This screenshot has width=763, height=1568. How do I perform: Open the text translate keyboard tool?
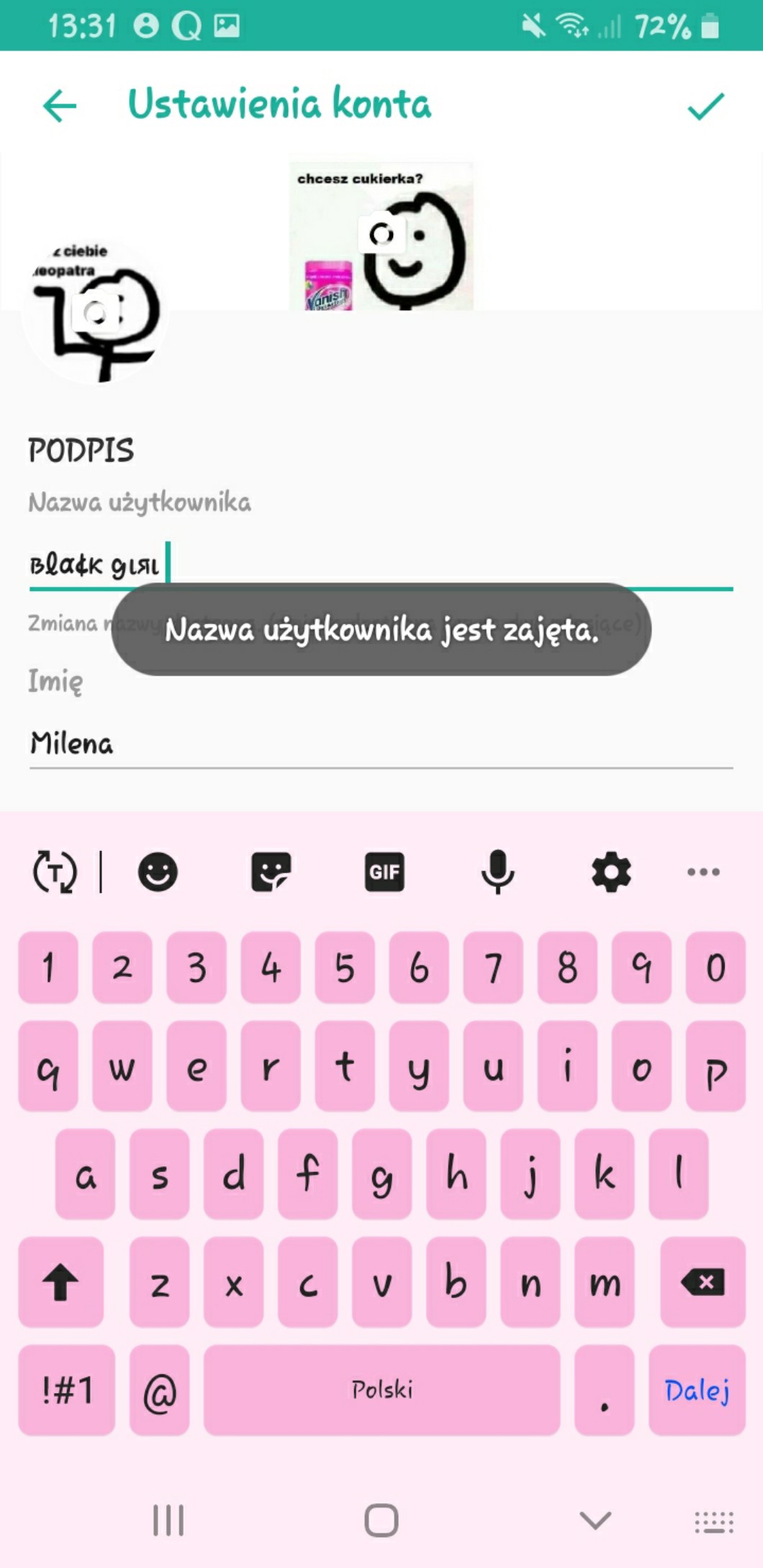point(55,872)
